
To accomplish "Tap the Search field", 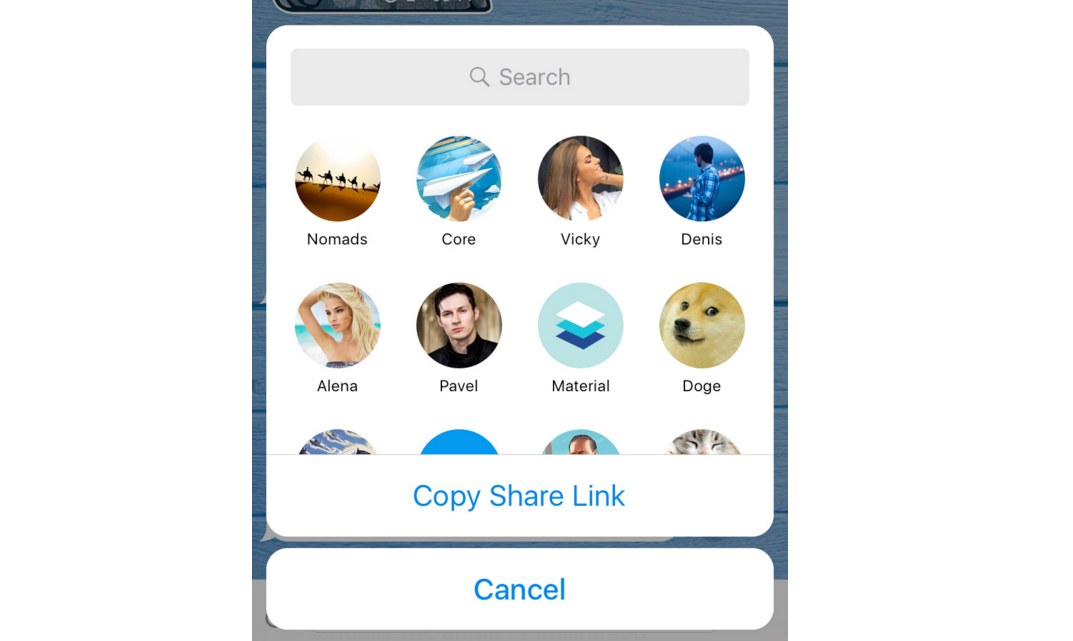I will pyautogui.click(x=519, y=77).
